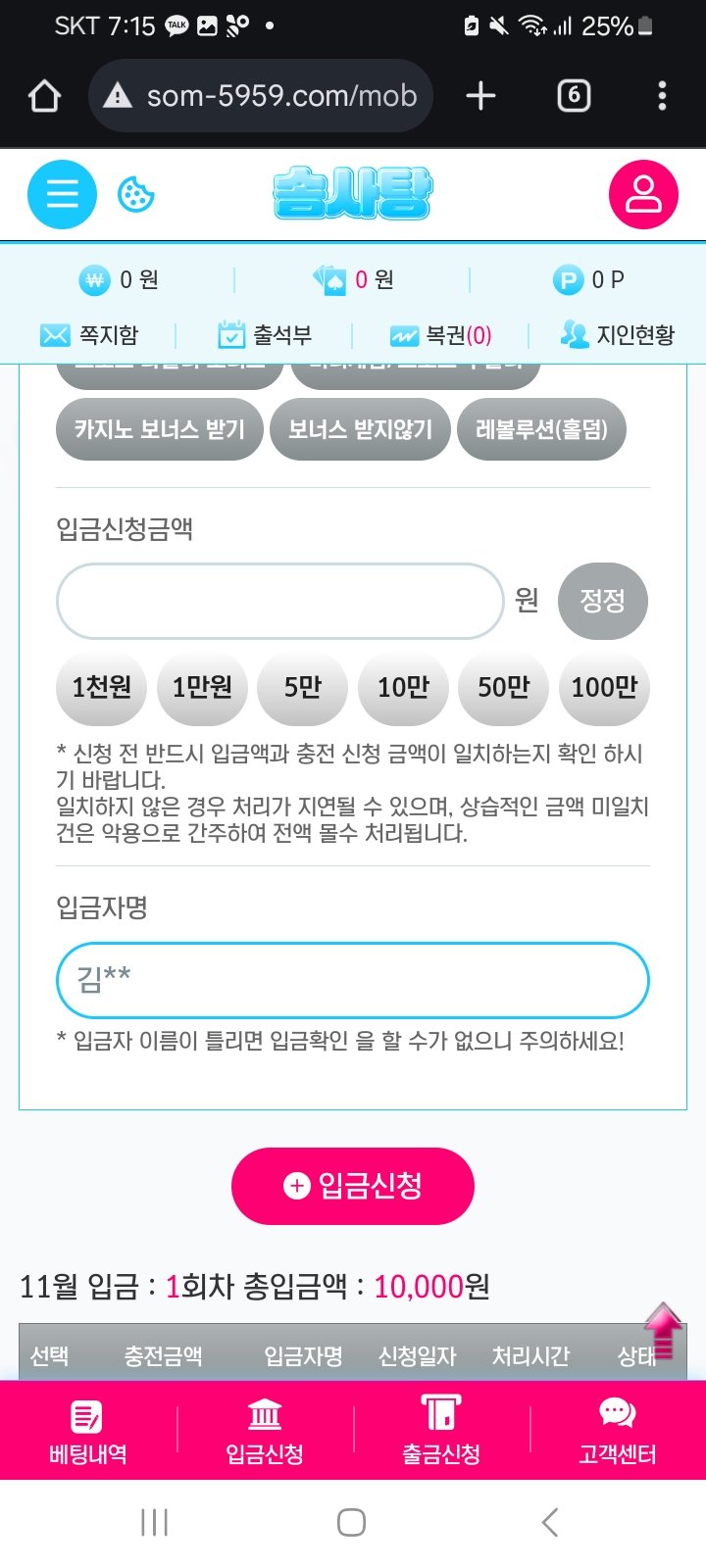Add 1만원 to deposit amount
This screenshot has height=1568, width=706.
pyautogui.click(x=202, y=687)
